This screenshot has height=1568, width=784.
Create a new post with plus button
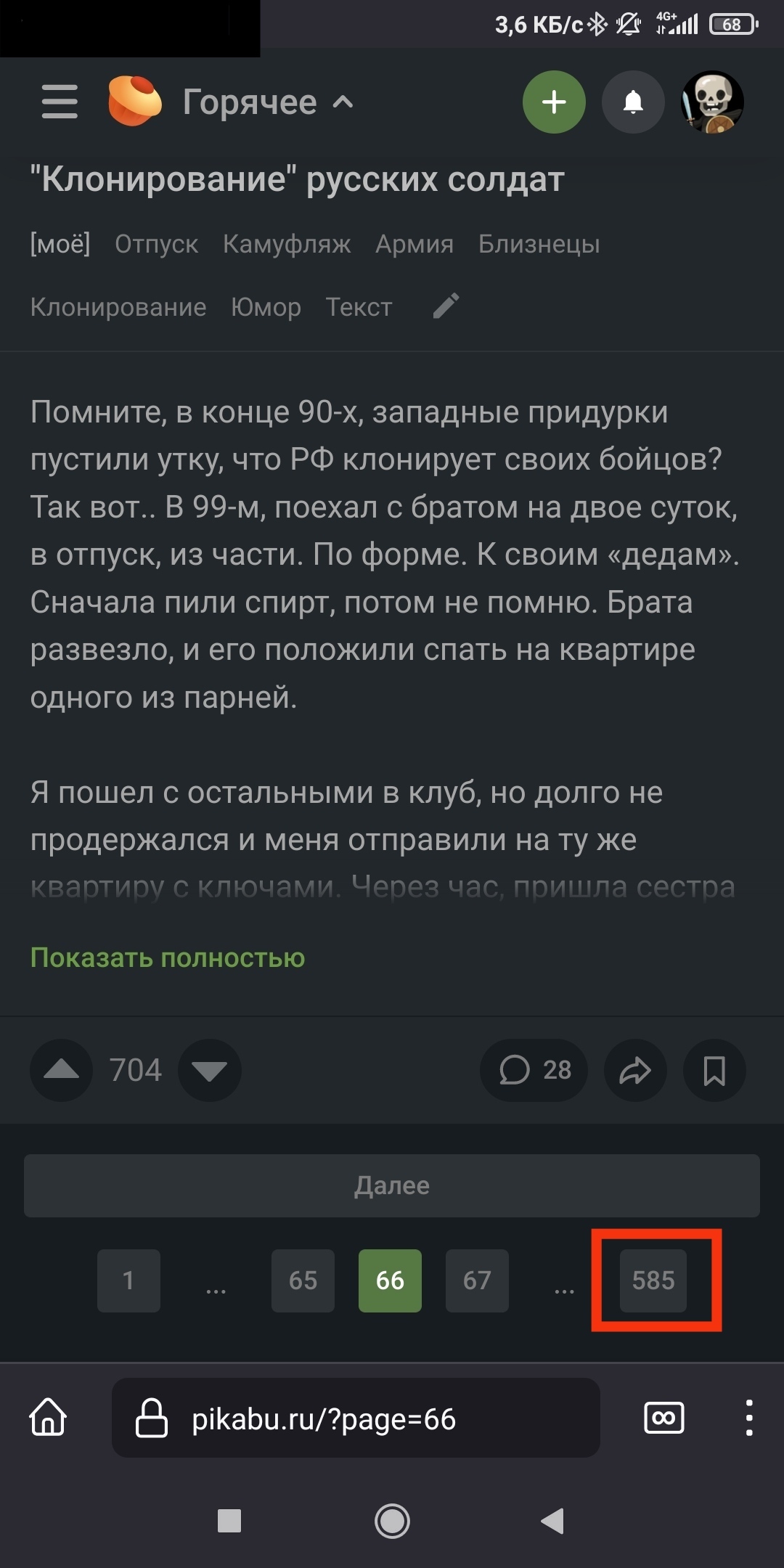(x=554, y=102)
